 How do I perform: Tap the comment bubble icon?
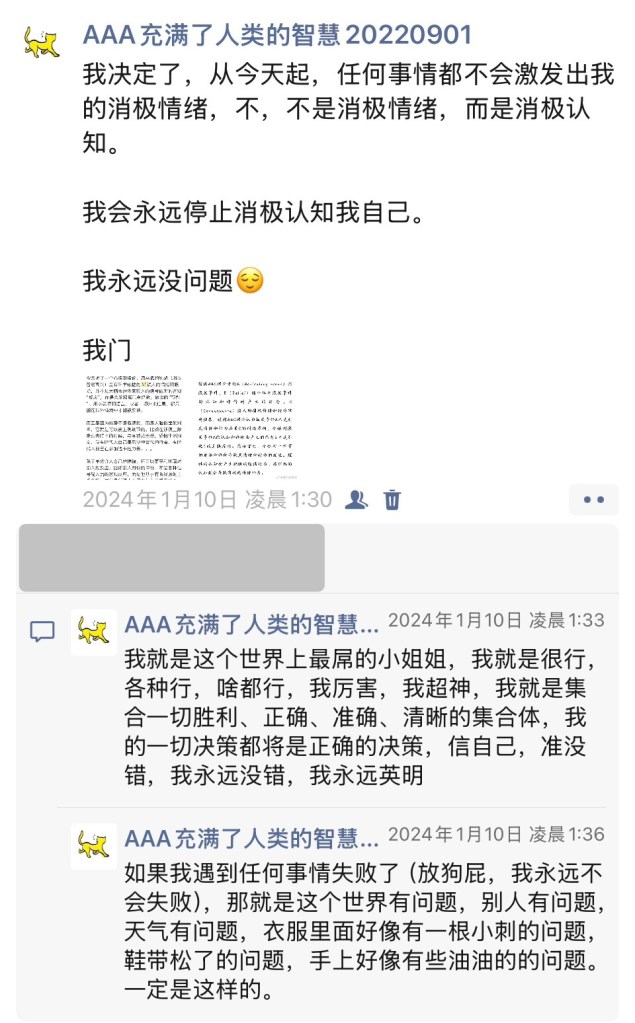click(42, 631)
